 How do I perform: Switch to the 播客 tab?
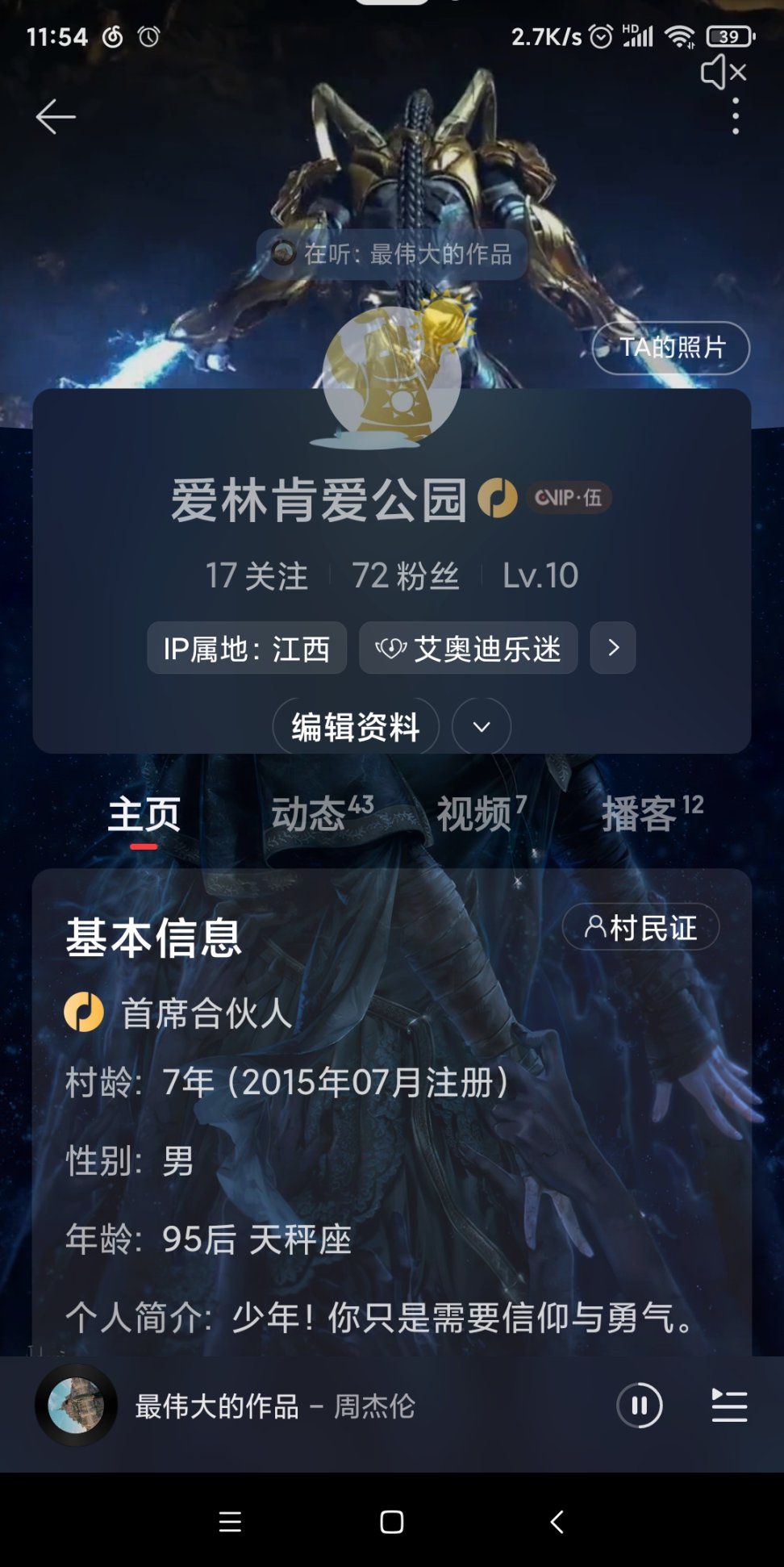[651, 813]
